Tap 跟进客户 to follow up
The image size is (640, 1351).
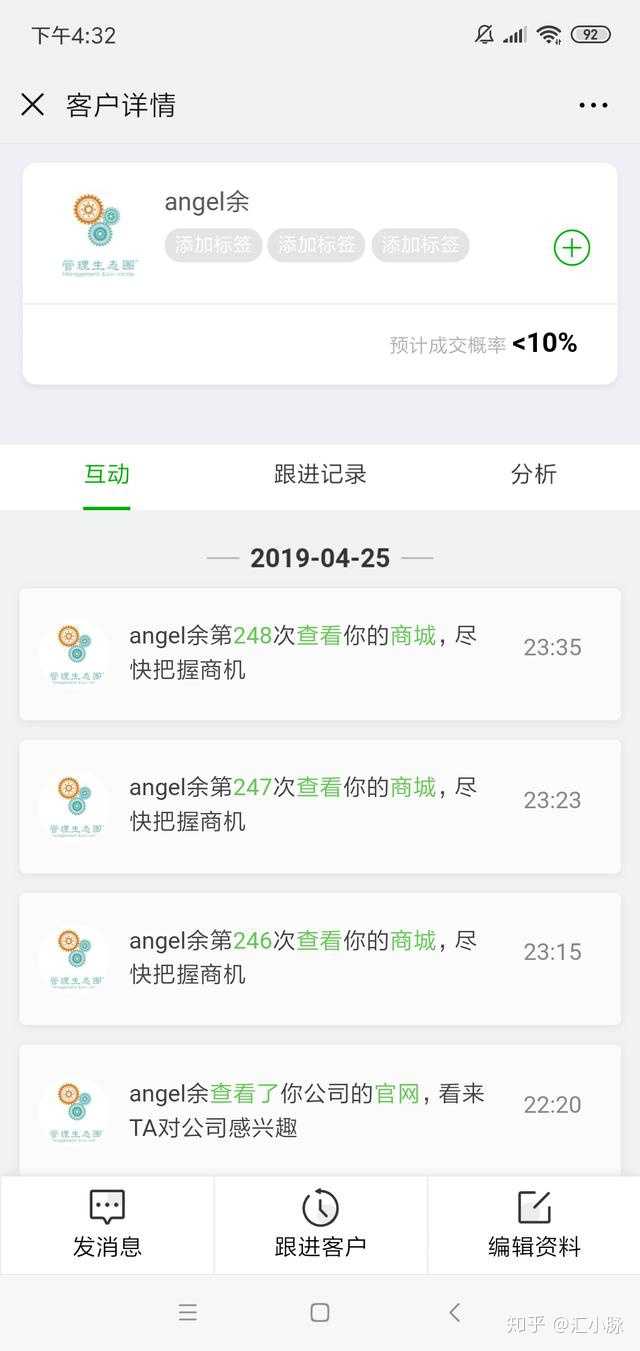pyautogui.click(x=320, y=1224)
